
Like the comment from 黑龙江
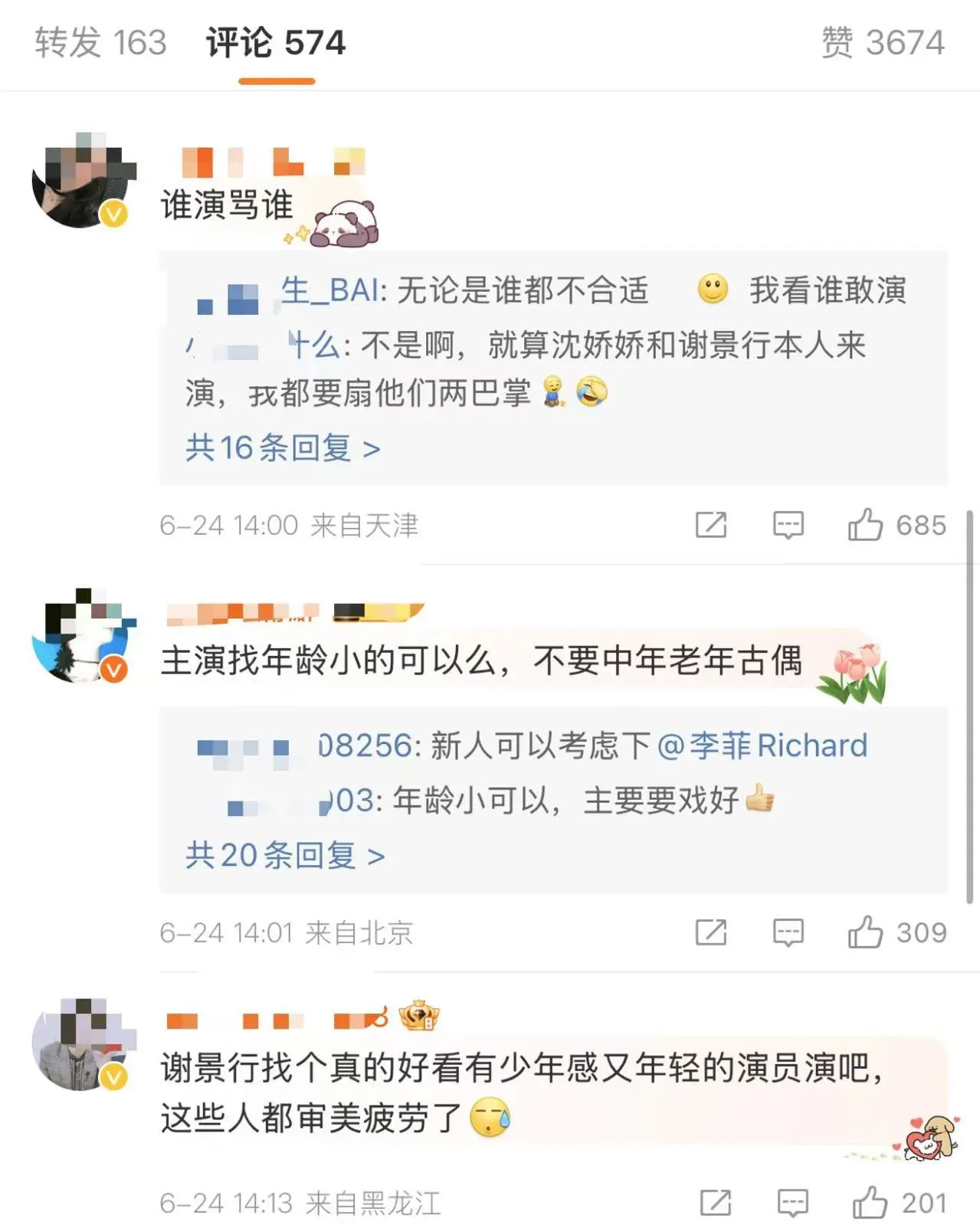870,1203
